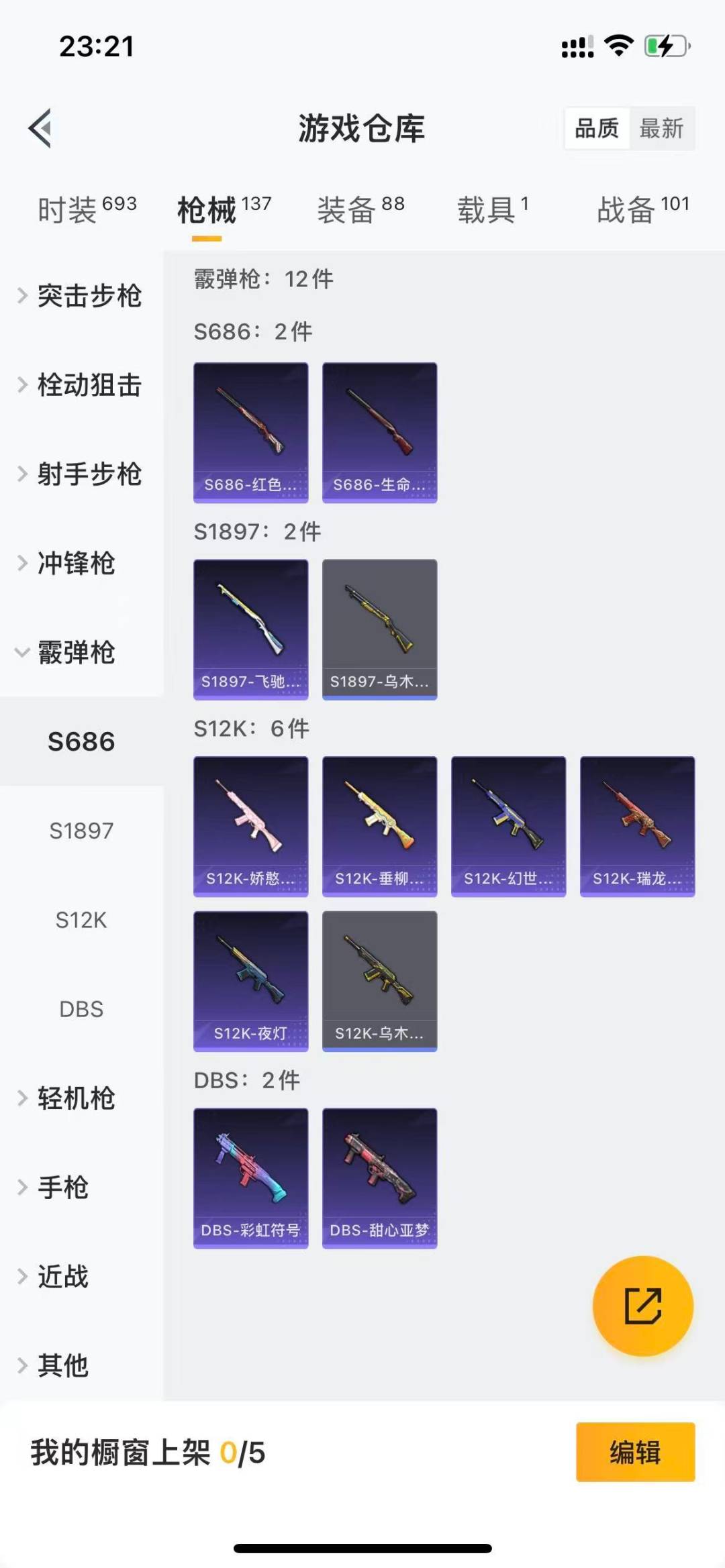Select DBS in the sidebar
The width and height of the screenshot is (725, 1568).
coord(81,1009)
